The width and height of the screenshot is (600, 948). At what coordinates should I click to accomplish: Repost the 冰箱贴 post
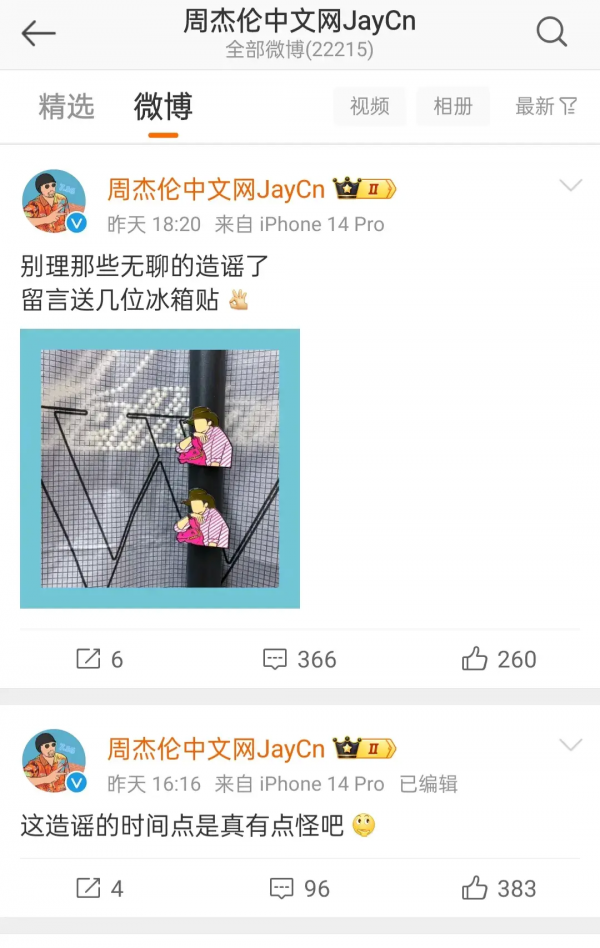tap(99, 659)
